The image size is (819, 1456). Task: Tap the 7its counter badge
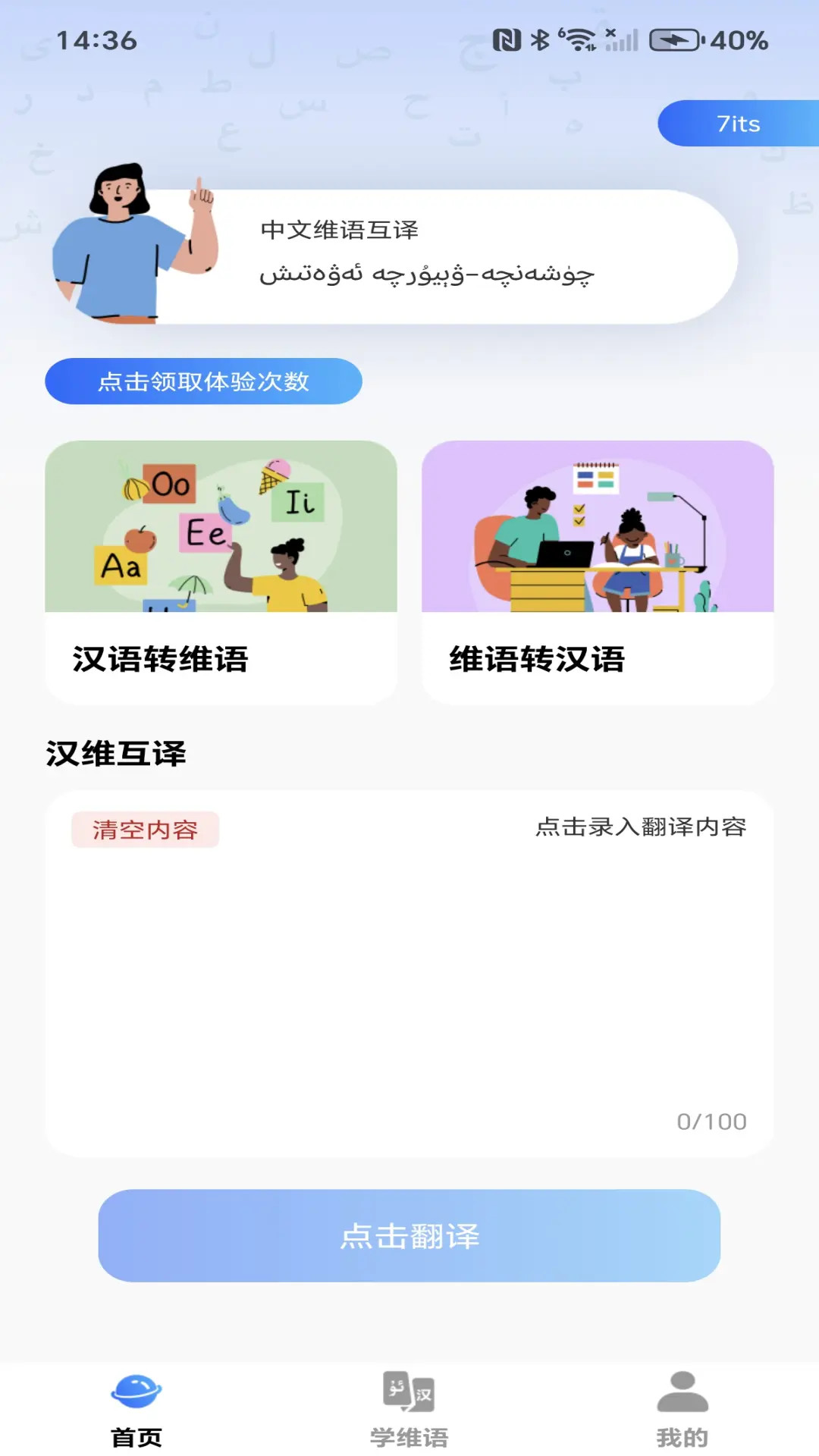click(739, 124)
